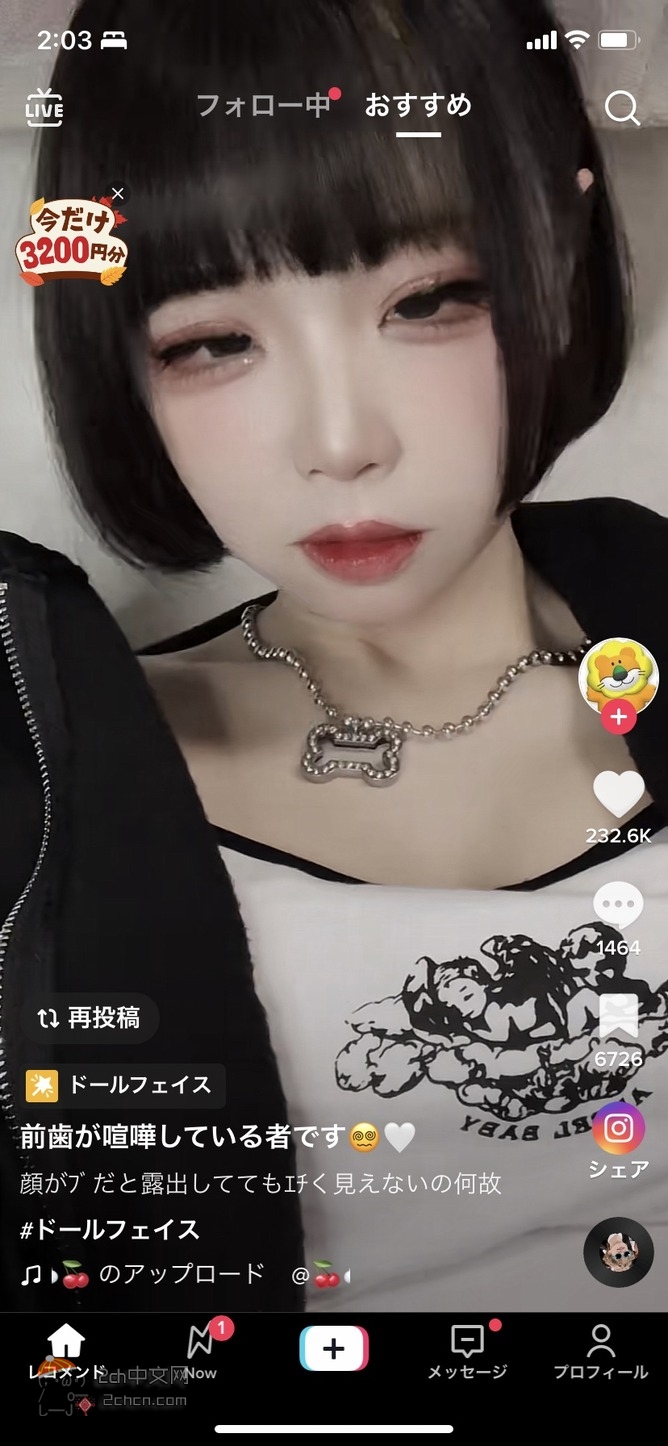Create a new post with plus button
This screenshot has height=1446, width=668.
[334, 1348]
